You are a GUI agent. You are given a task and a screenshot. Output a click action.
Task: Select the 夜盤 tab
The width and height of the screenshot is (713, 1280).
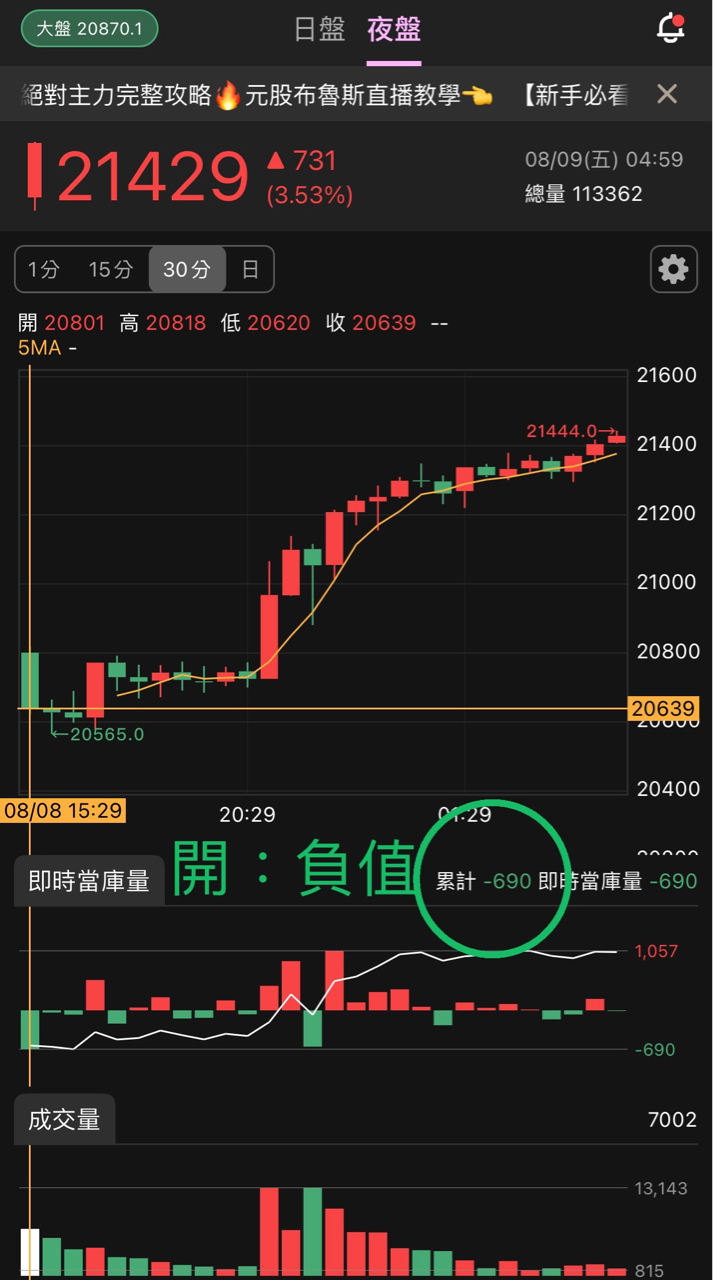394,30
